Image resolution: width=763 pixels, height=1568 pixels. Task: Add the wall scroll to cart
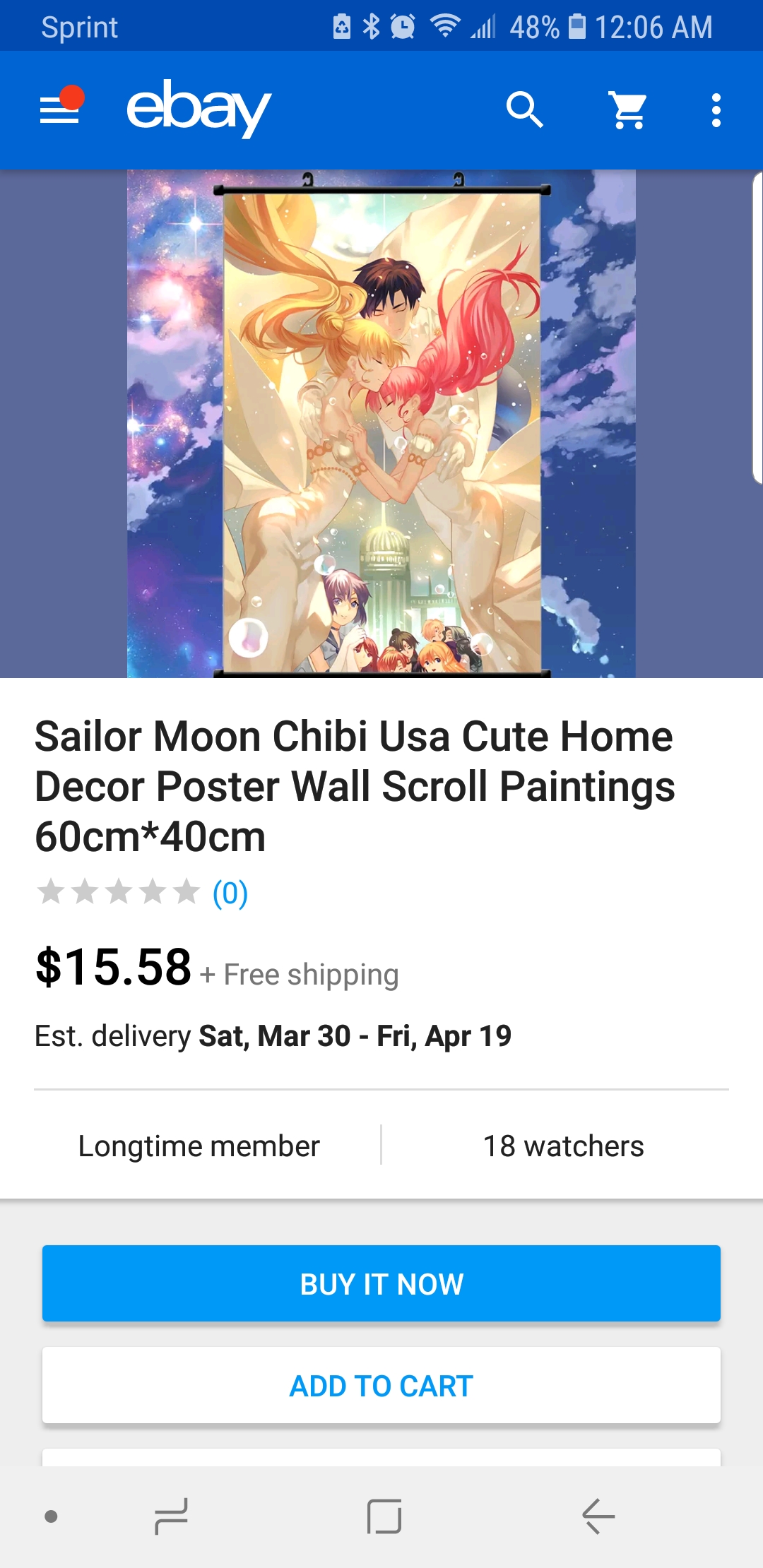pos(381,1385)
